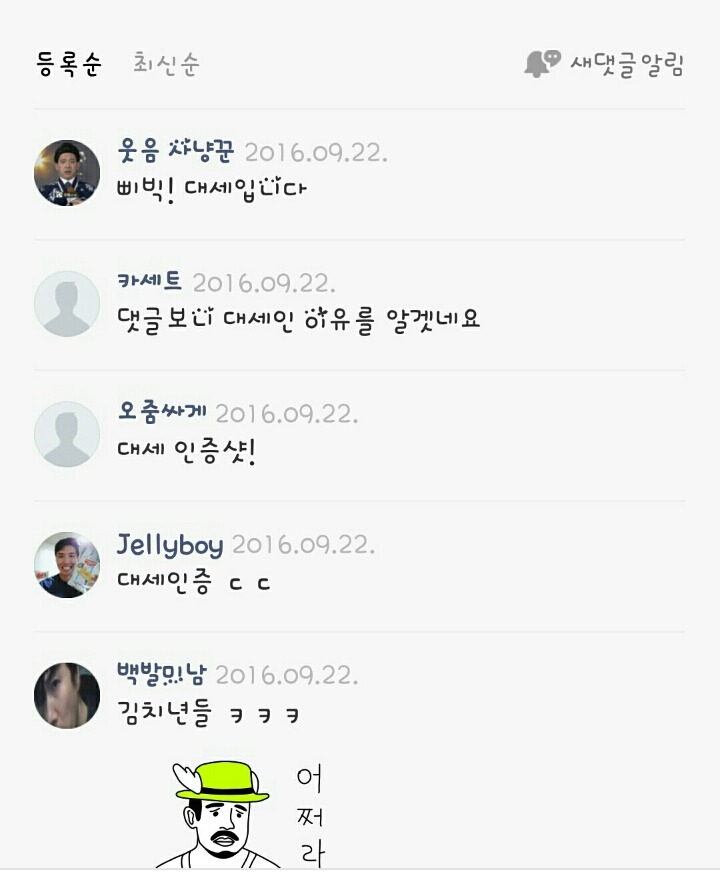Select 백발미남's profile picture
This screenshot has height=872, width=720.
(x=67, y=695)
